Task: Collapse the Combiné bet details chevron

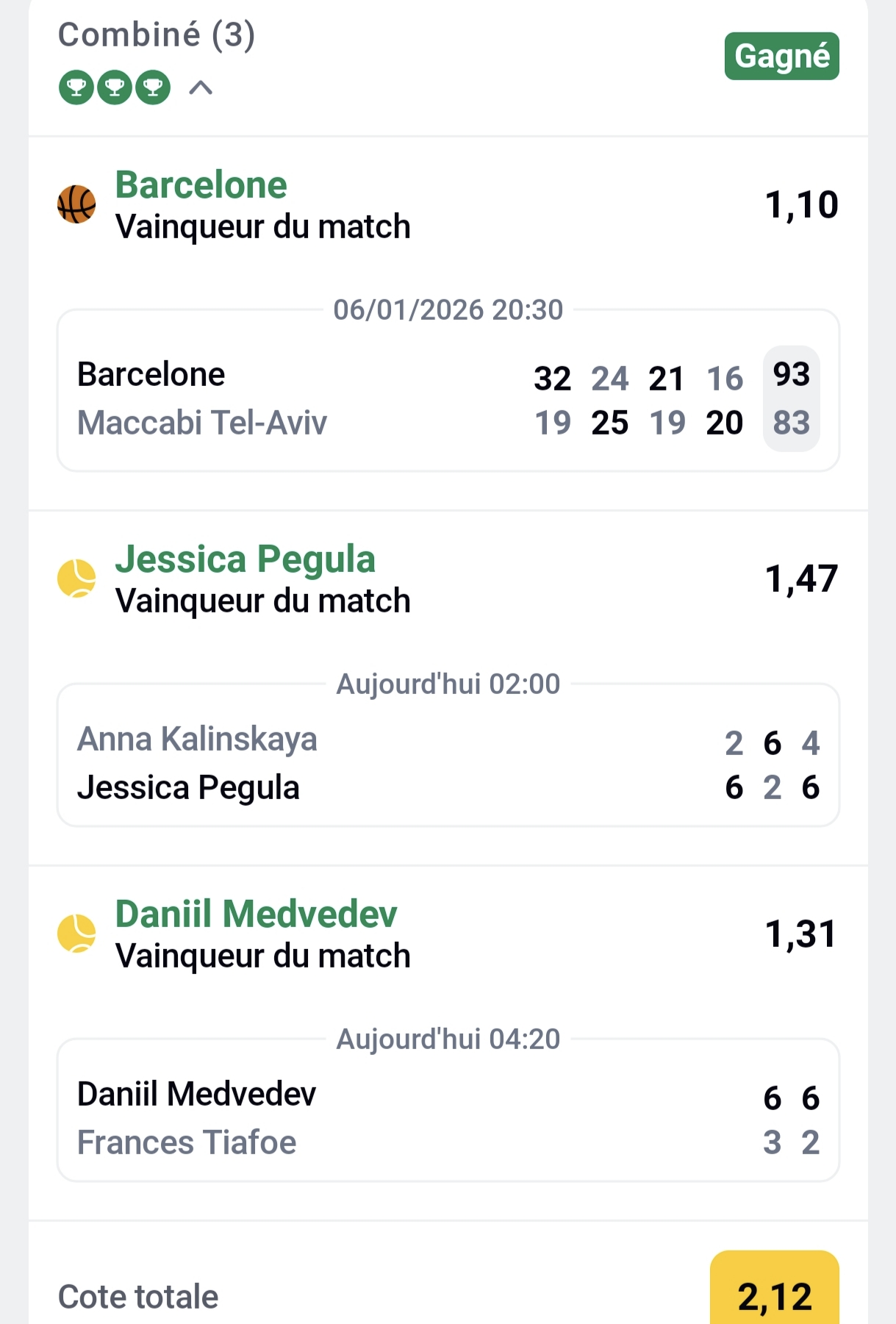Action: point(201,88)
